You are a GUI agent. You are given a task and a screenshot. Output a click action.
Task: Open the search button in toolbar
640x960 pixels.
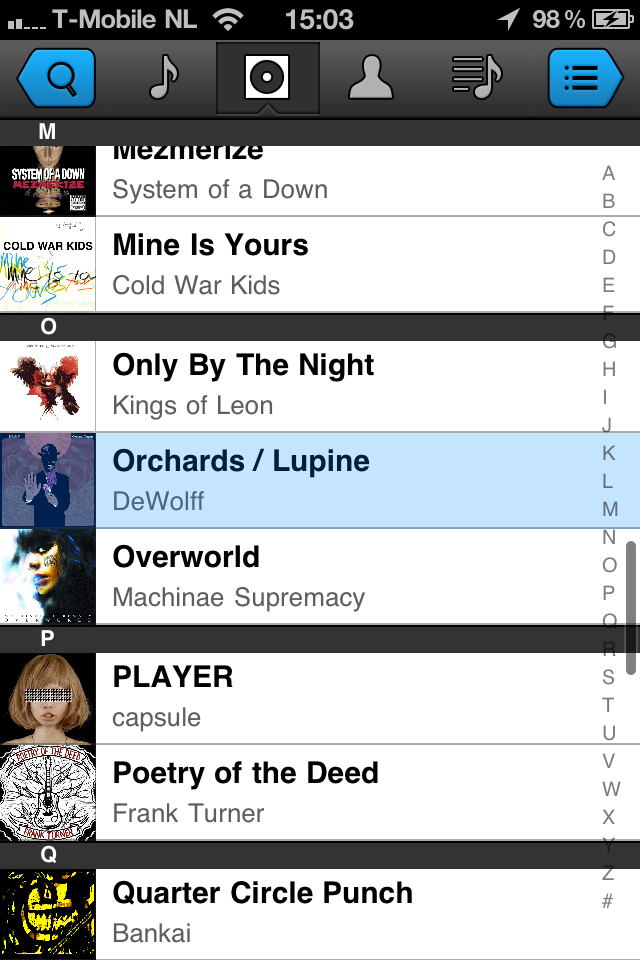click(x=56, y=77)
